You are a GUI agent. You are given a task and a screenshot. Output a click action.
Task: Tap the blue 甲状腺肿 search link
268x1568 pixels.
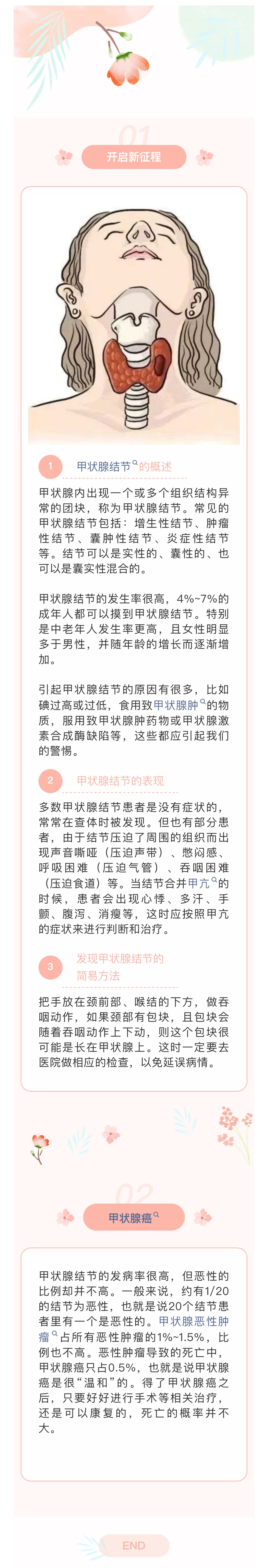point(179,705)
